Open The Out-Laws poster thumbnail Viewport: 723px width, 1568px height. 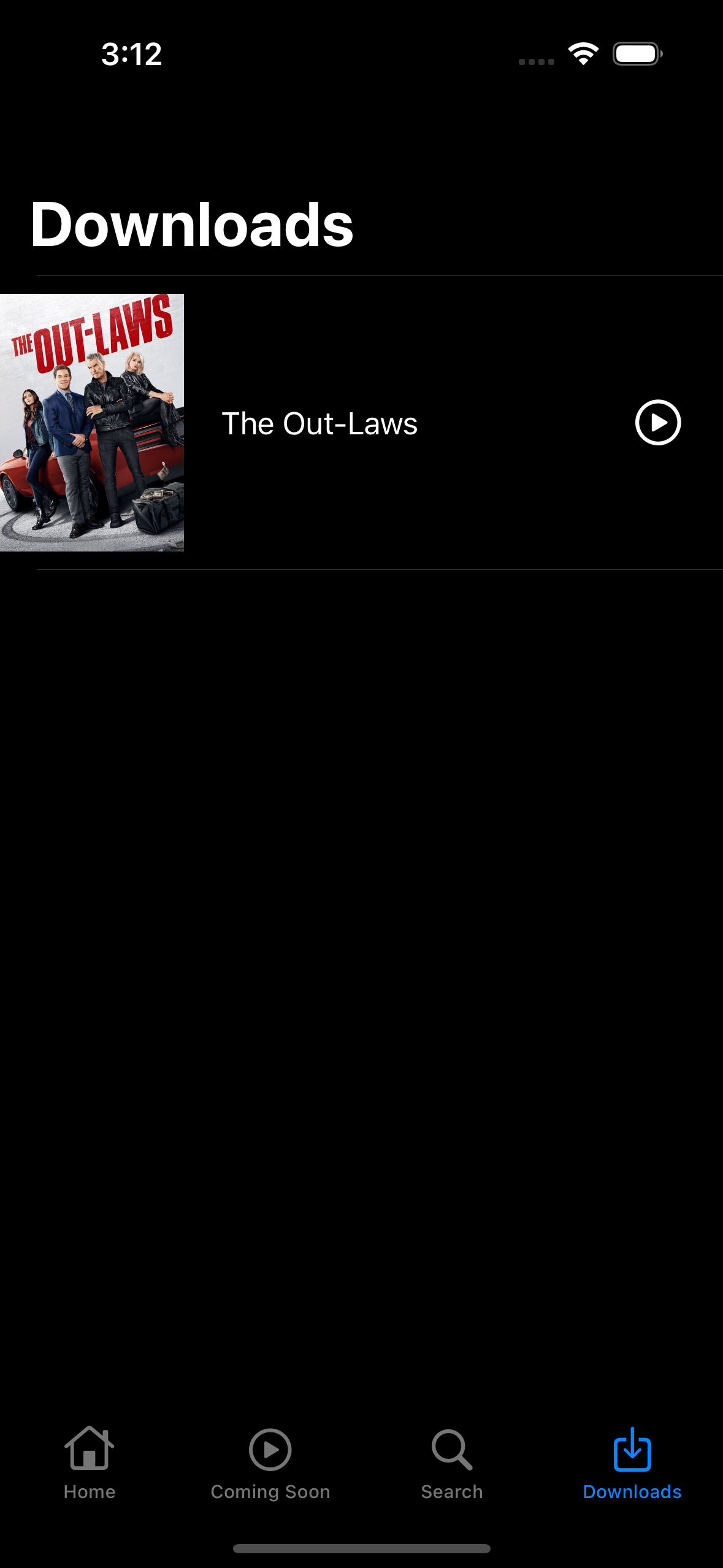tap(92, 423)
